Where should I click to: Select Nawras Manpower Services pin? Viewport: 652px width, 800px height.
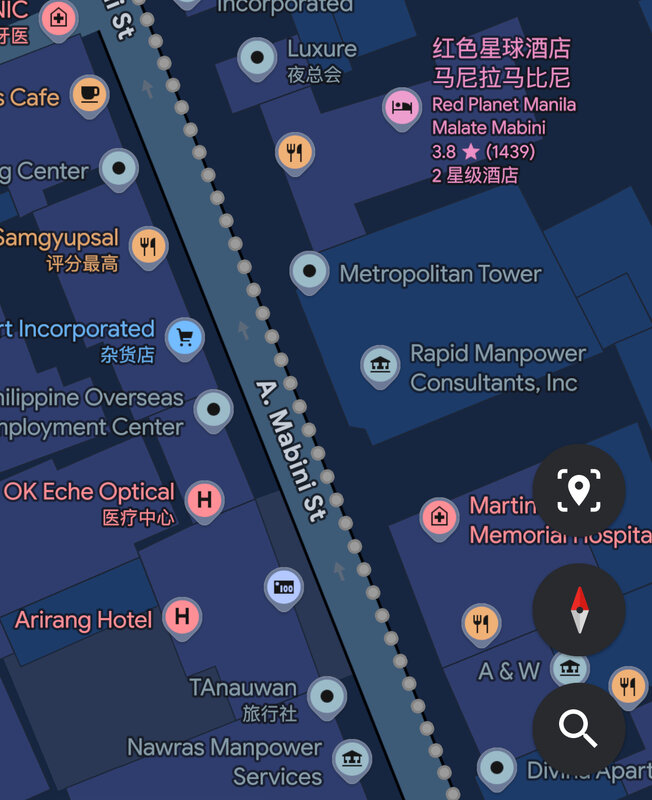pos(351,759)
